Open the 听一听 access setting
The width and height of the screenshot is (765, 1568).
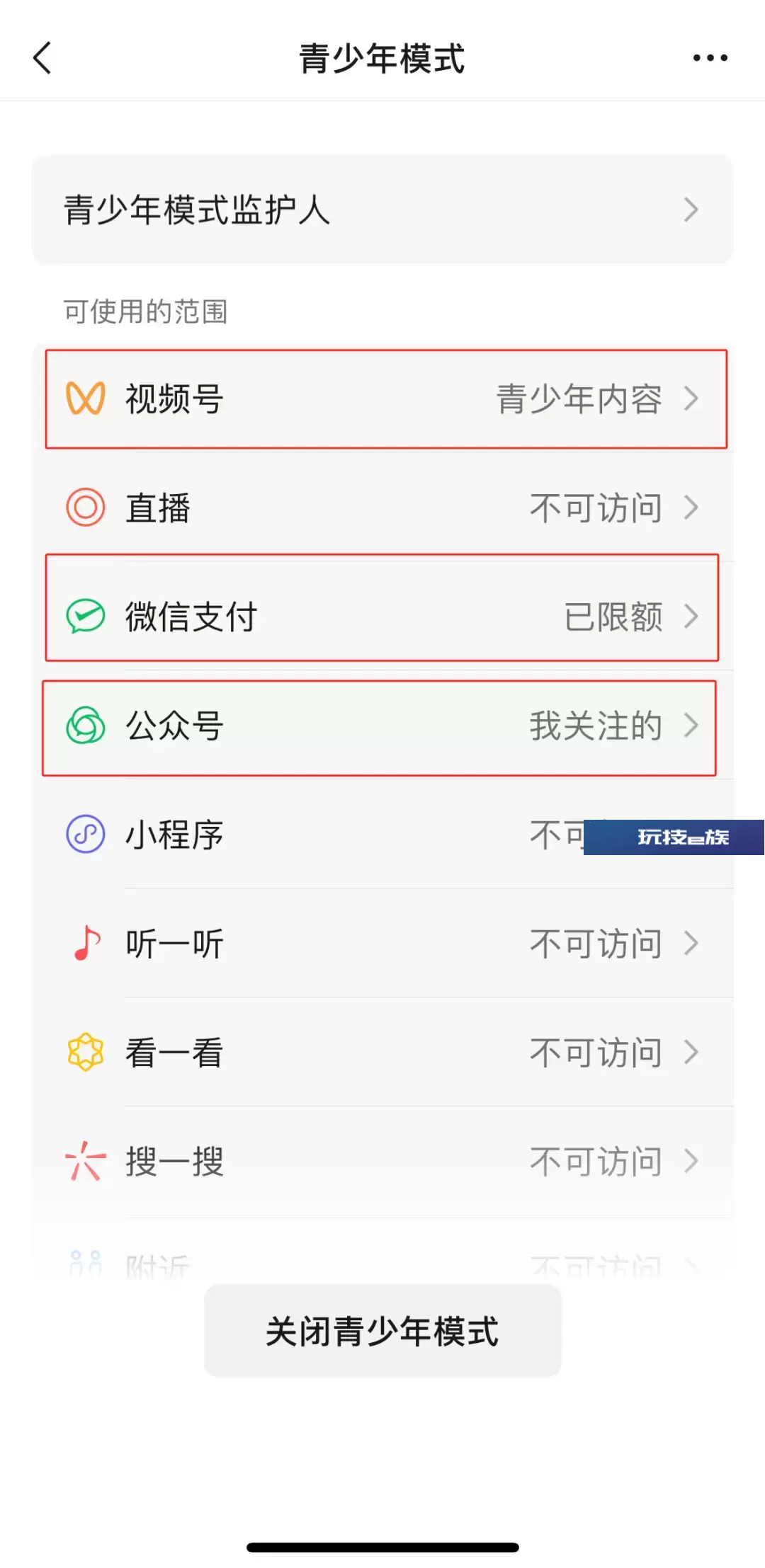[382, 944]
